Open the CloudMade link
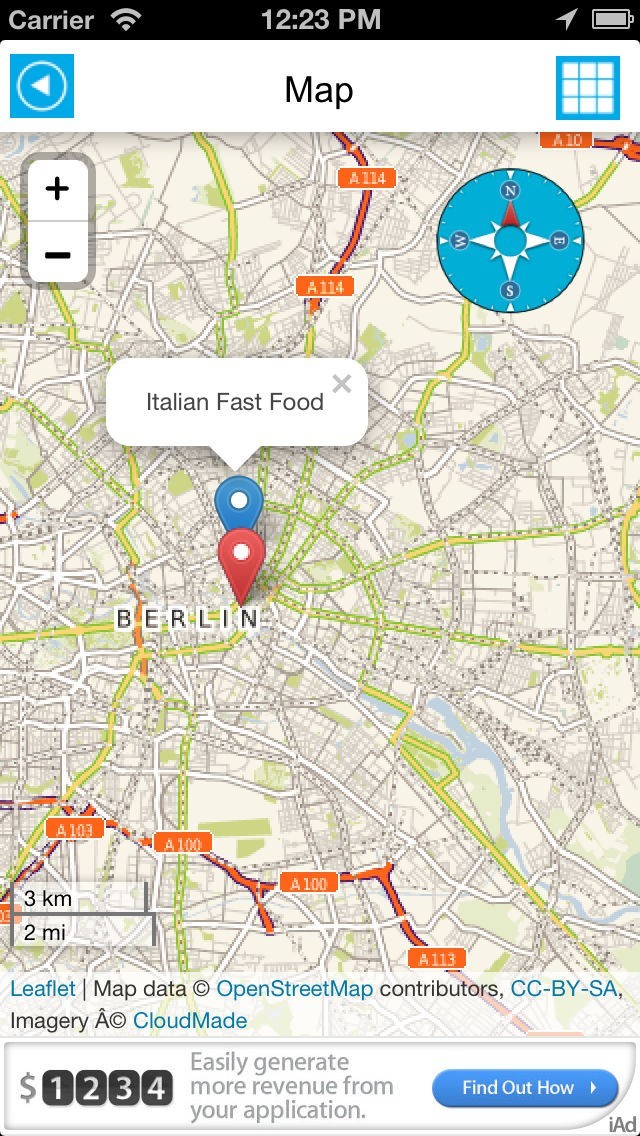 coord(190,1021)
